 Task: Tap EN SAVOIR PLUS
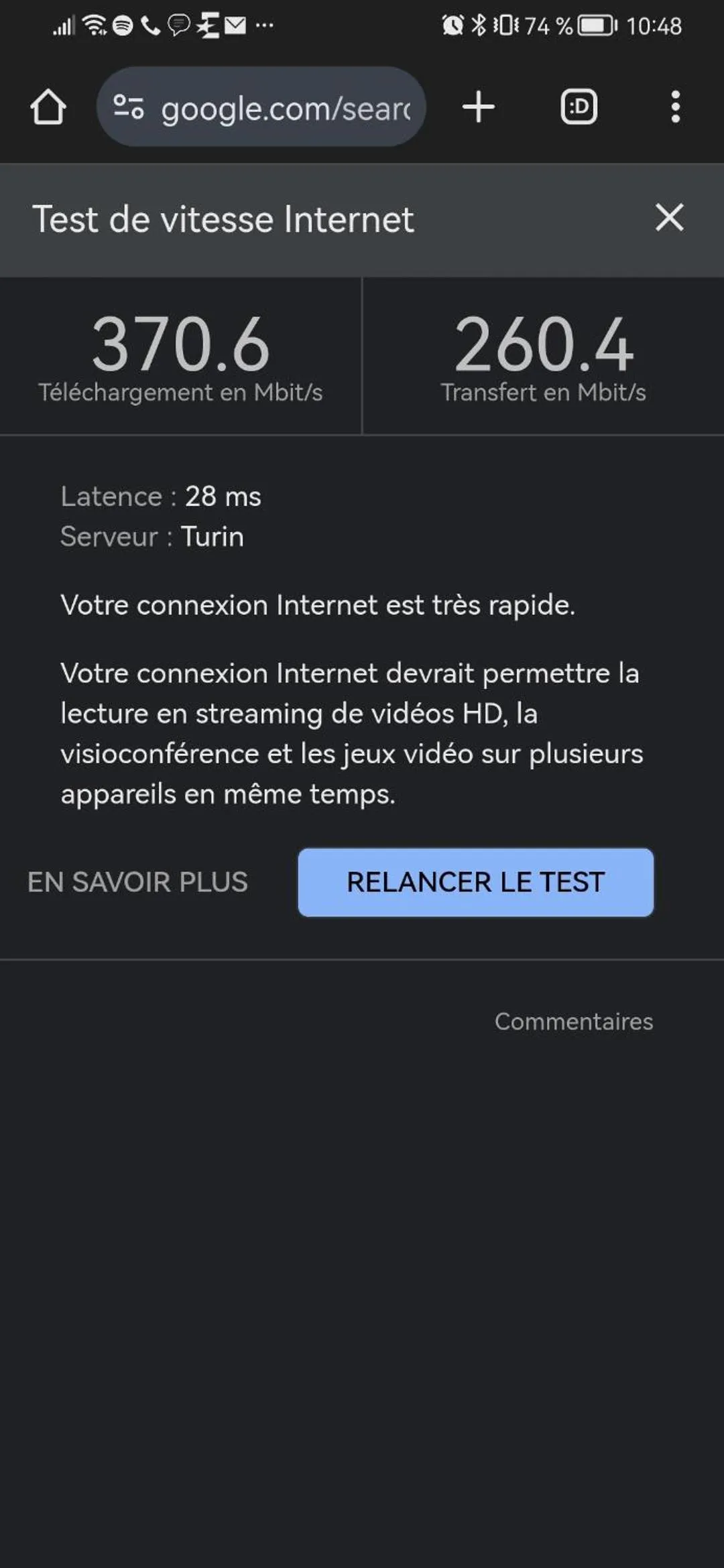137,883
